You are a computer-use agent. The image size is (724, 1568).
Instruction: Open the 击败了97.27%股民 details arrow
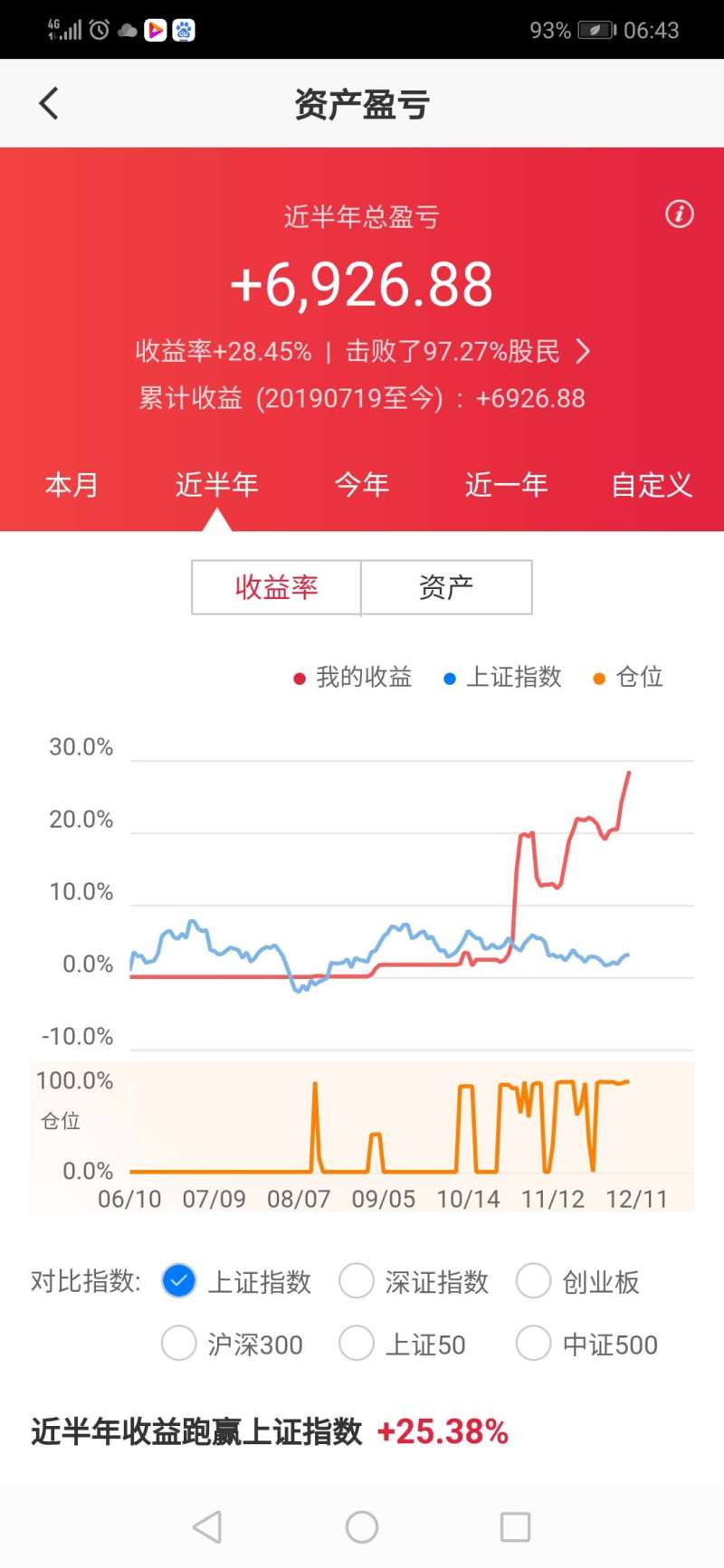(x=583, y=351)
